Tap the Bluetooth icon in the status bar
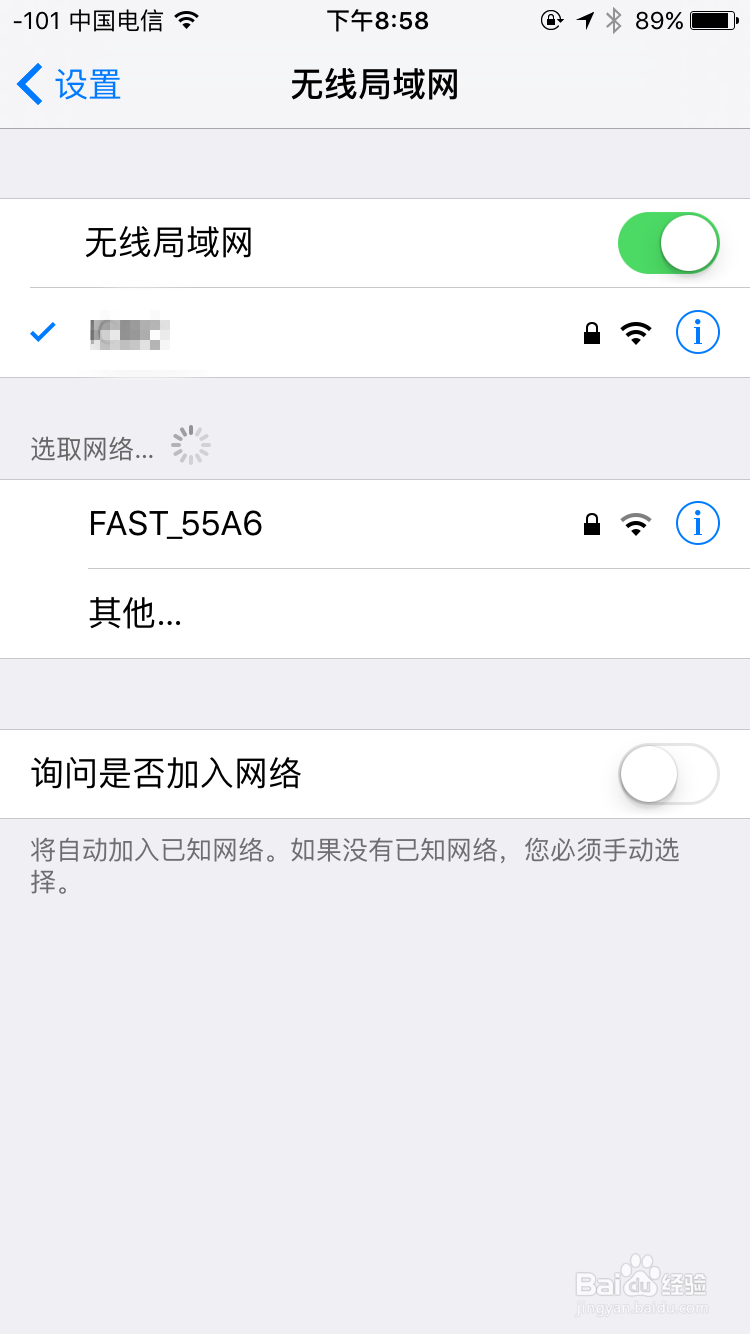Screen dimensions: 750x1334 click(615, 20)
